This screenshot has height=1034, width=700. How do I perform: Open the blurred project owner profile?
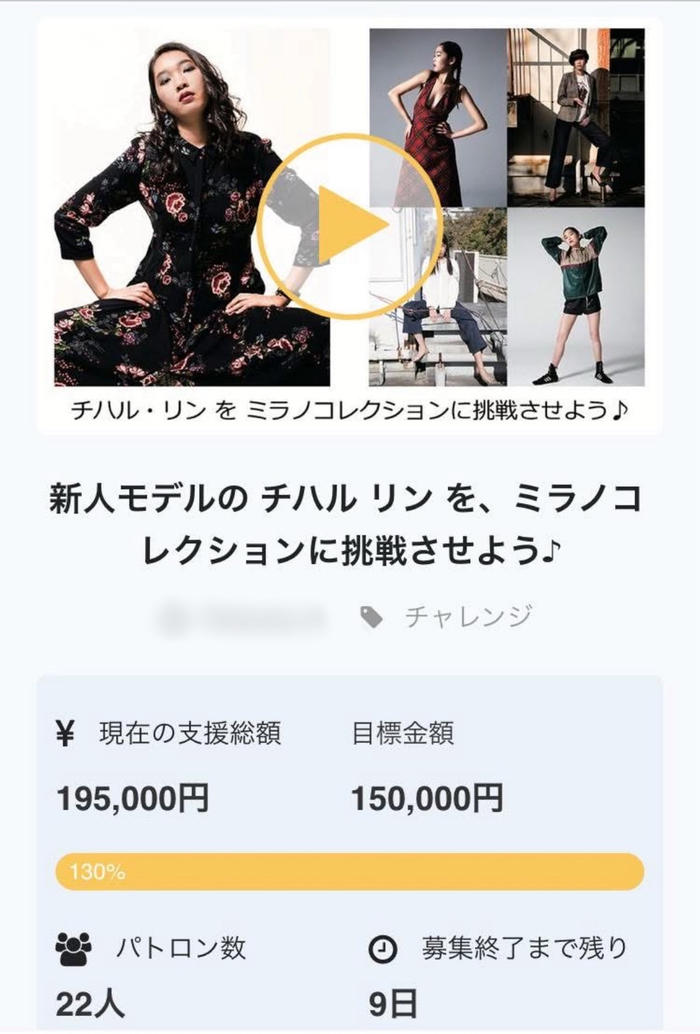(243, 618)
